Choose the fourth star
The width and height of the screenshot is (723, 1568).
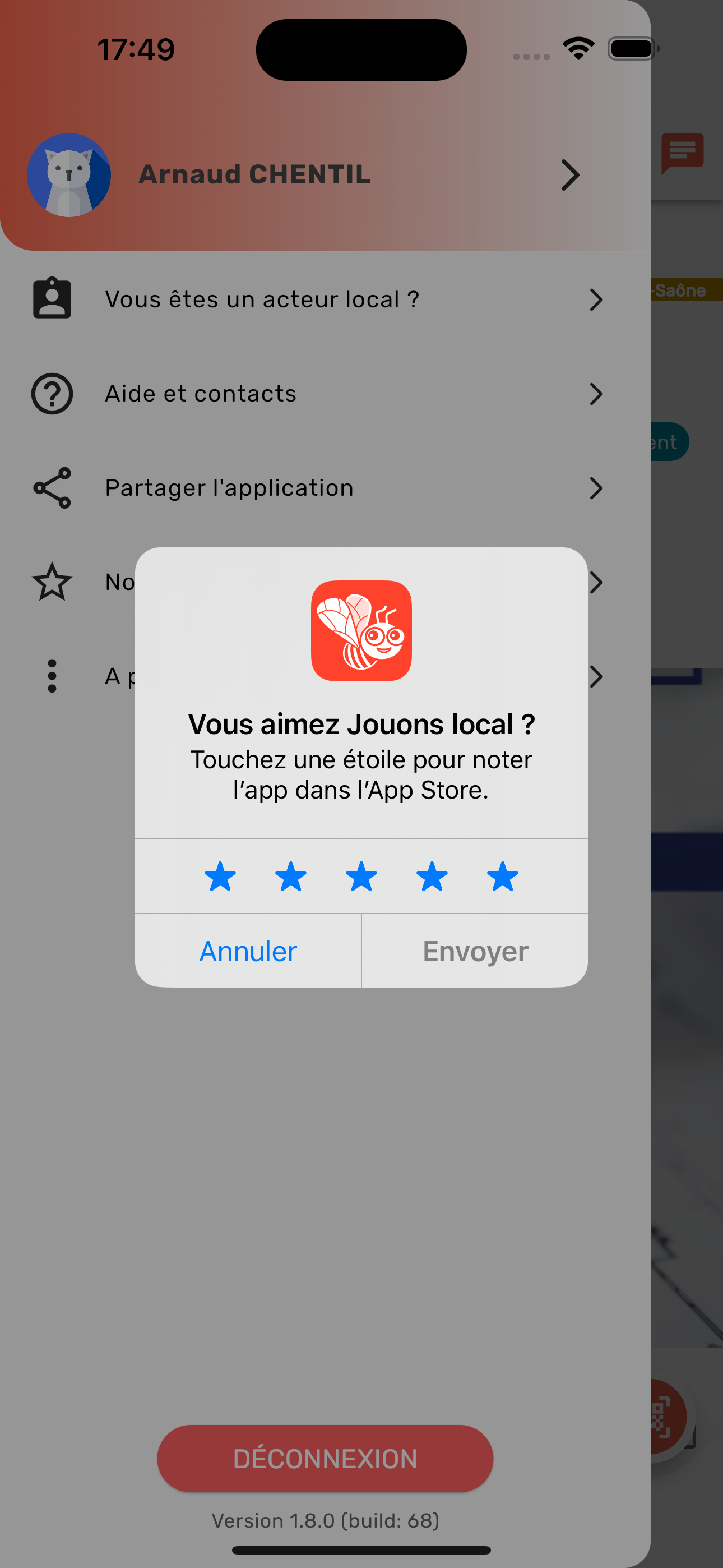tap(432, 877)
